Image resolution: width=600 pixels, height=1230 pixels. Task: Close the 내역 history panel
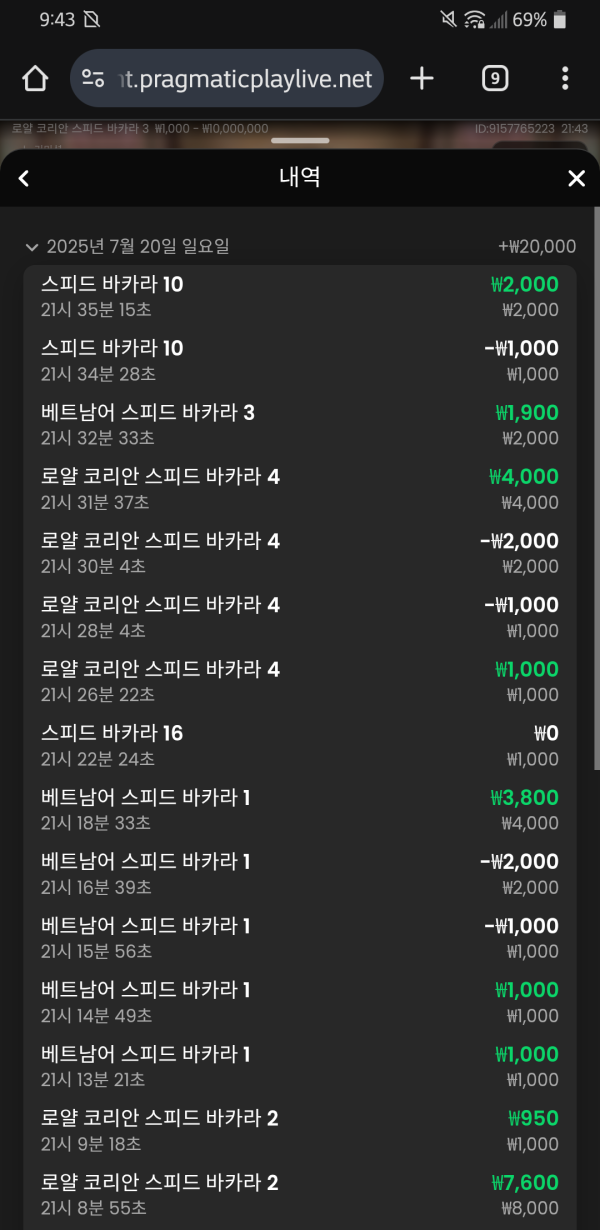coord(576,179)
